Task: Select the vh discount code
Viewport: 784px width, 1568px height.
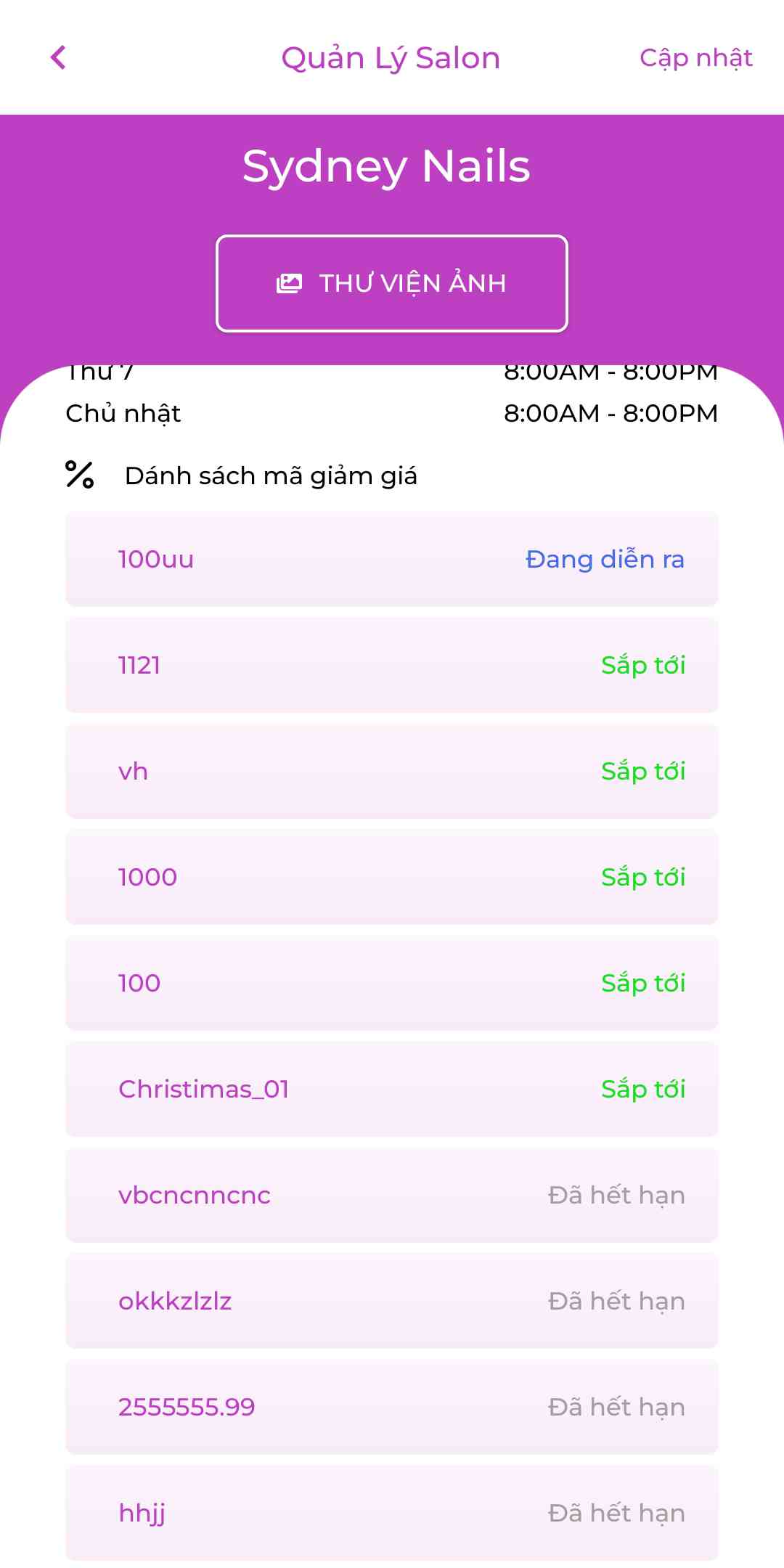Action: [x=392, y=771]
